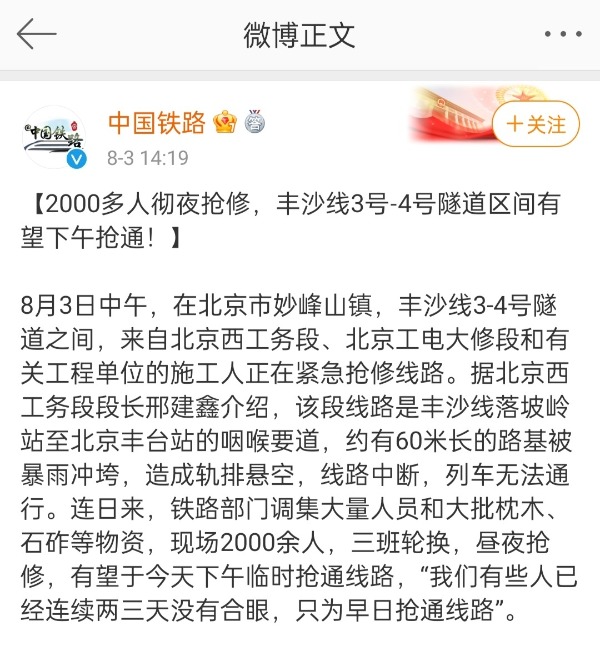This screenshot has width=600, height=666.
Task: Go back using the arrow icon
Action: coord(36,35)
